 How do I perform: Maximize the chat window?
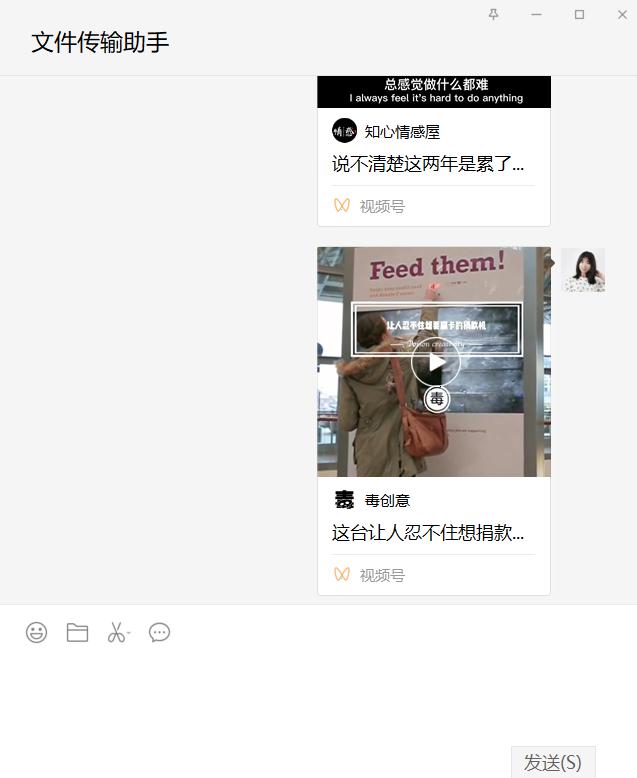579,14
